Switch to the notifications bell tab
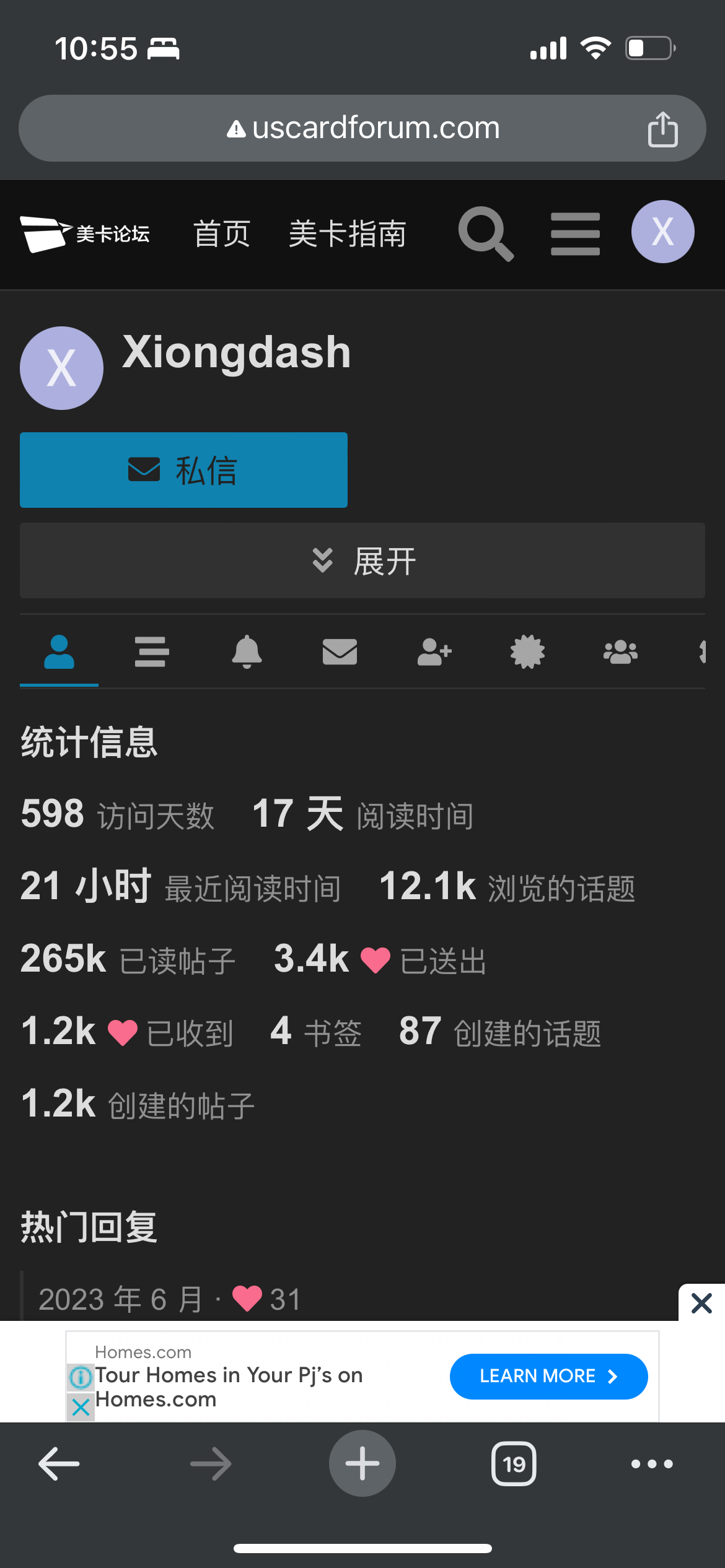The width and height of the screenshot is (725, 1568). point(247,652)
